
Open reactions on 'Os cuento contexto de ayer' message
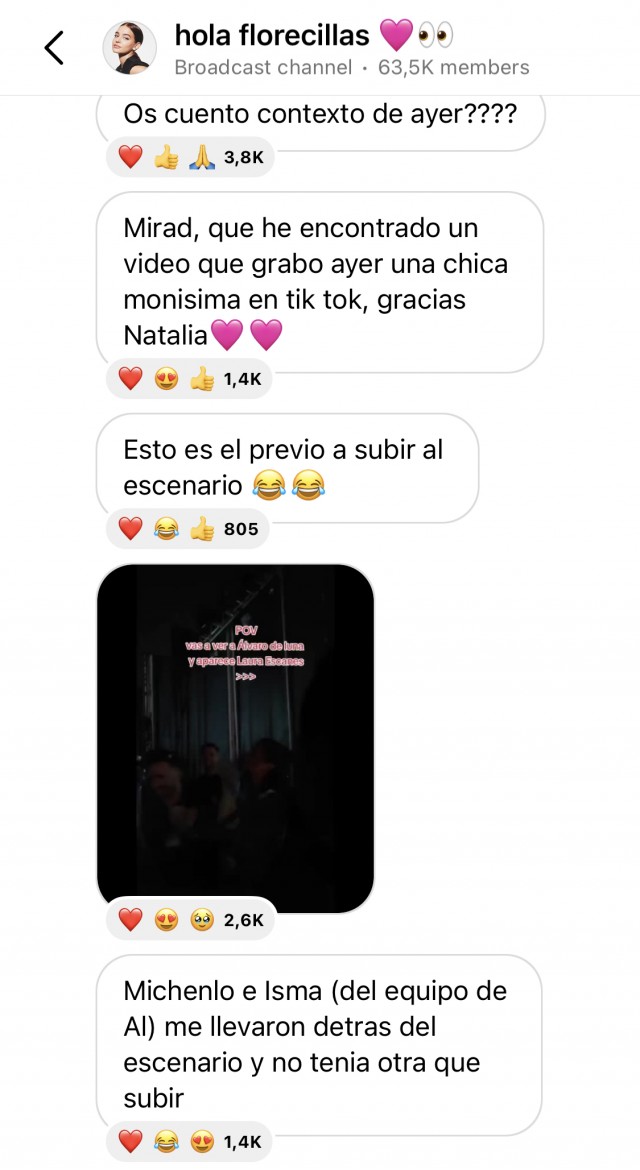[190, 157]
